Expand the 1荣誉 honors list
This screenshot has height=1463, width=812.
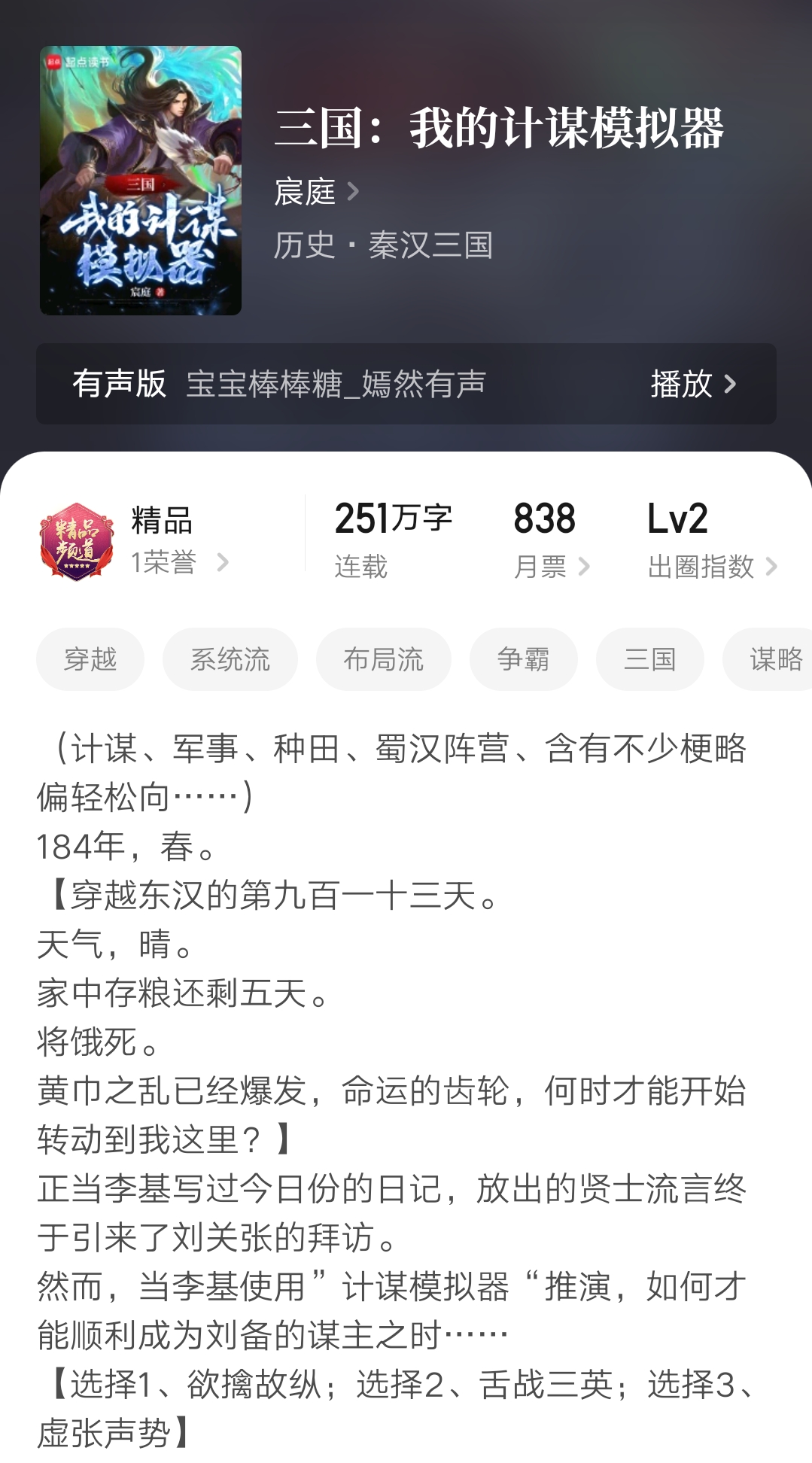181,563
